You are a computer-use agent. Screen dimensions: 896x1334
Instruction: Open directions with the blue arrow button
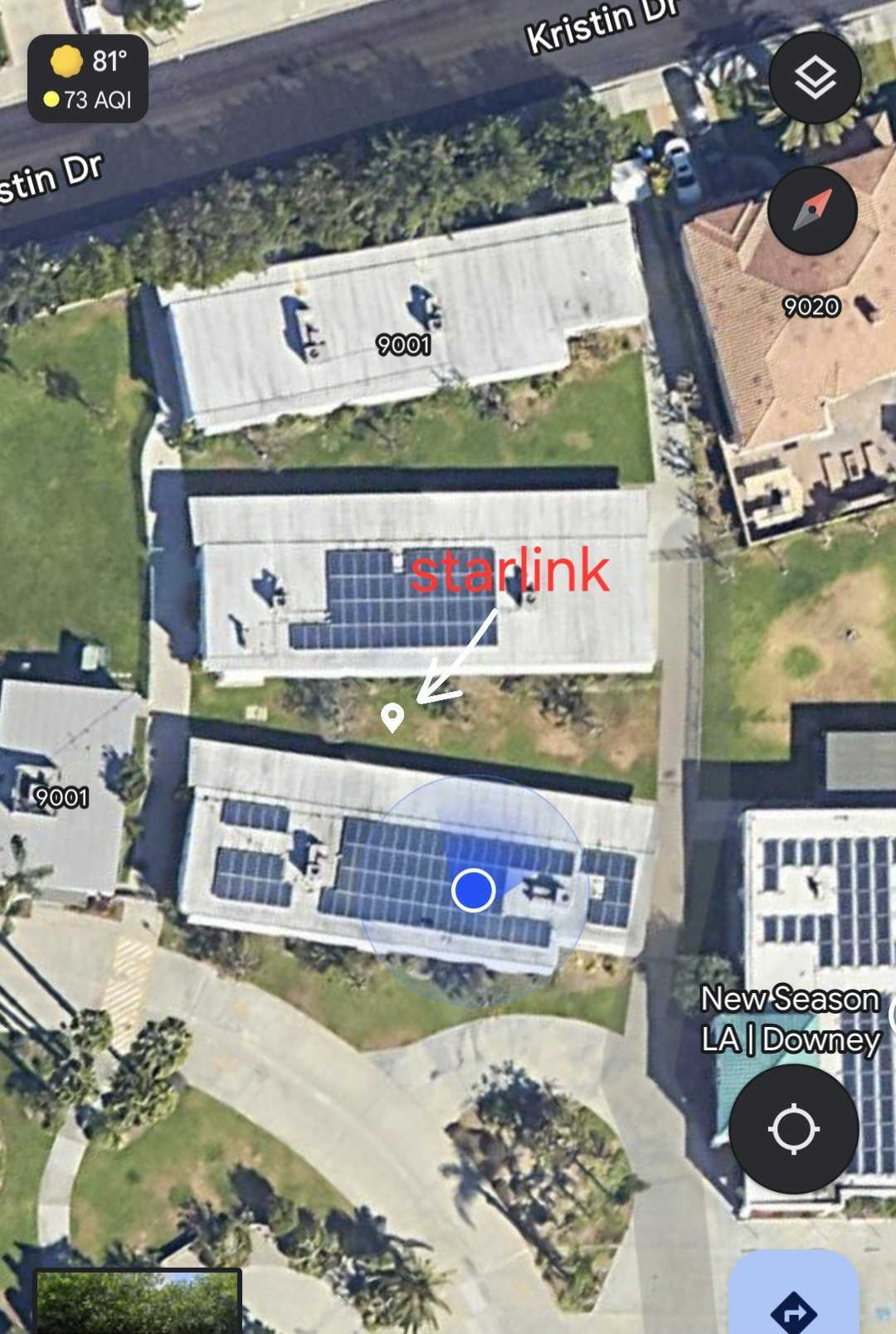793,1307
